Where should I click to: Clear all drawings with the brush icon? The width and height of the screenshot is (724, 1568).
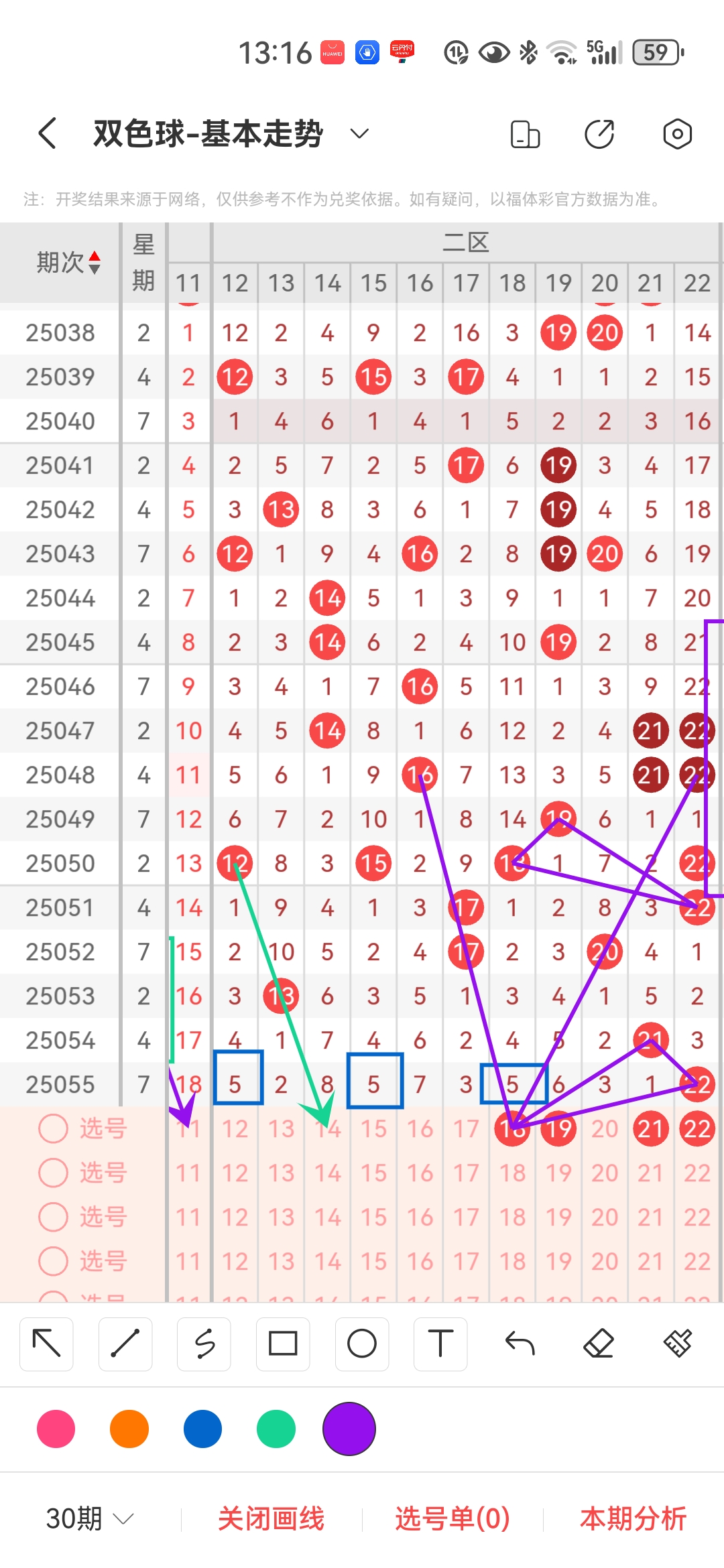[677, 1344]
